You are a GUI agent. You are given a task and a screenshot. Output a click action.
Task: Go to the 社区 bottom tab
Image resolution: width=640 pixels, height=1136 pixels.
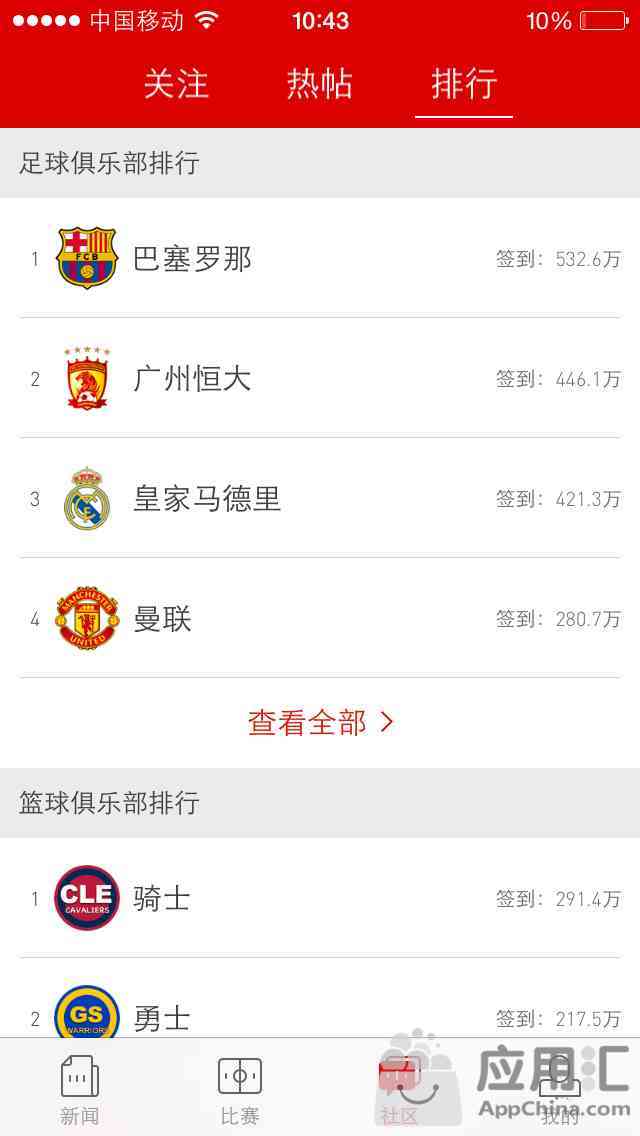[x=399, y=1090]
